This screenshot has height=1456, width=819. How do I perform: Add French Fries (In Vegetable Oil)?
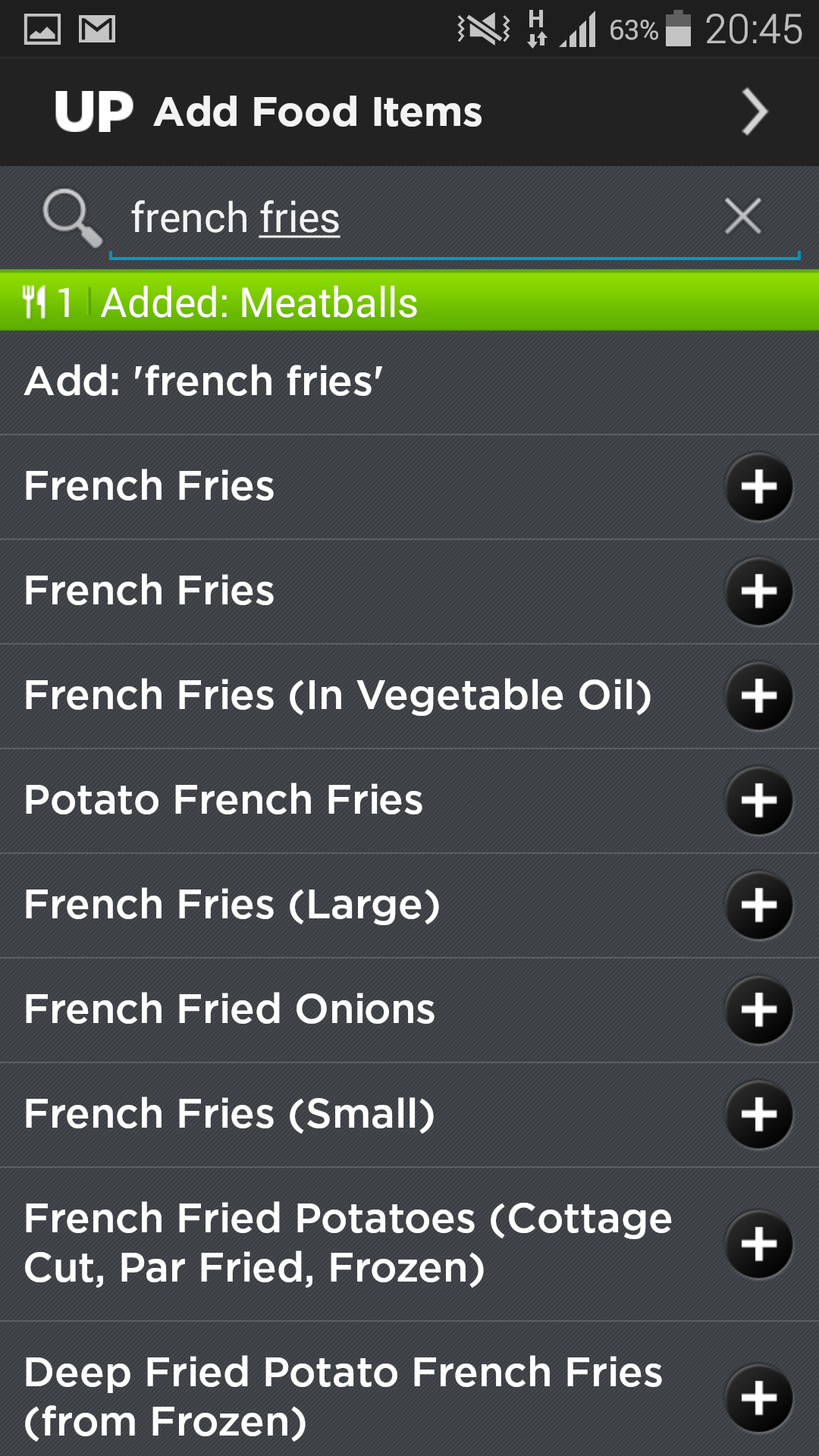759,696
